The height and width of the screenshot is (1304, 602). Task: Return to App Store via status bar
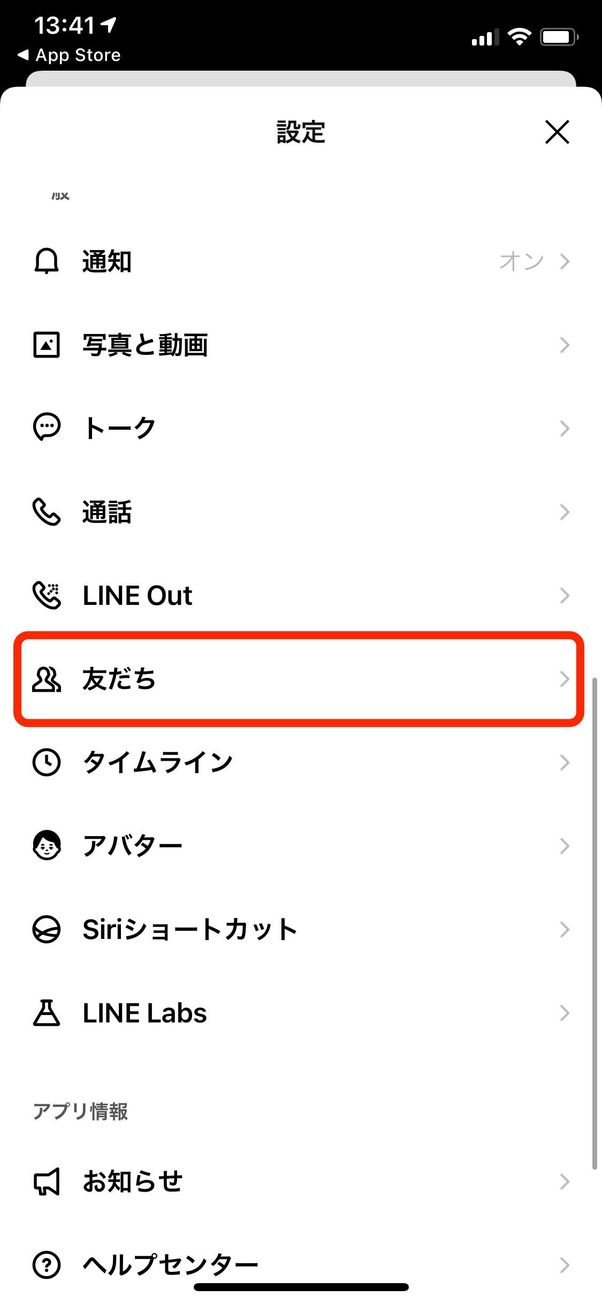[x=68, y=55]
